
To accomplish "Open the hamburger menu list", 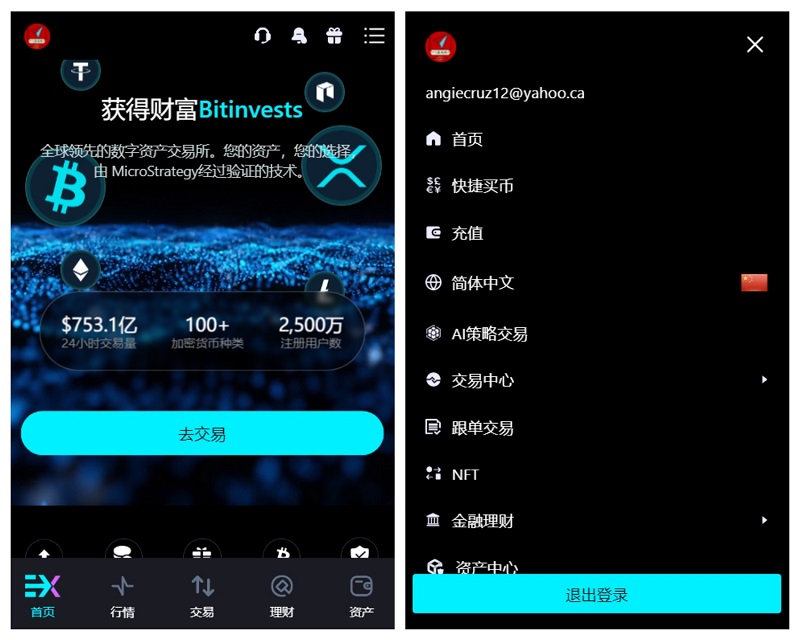I will tap(374, 36).
